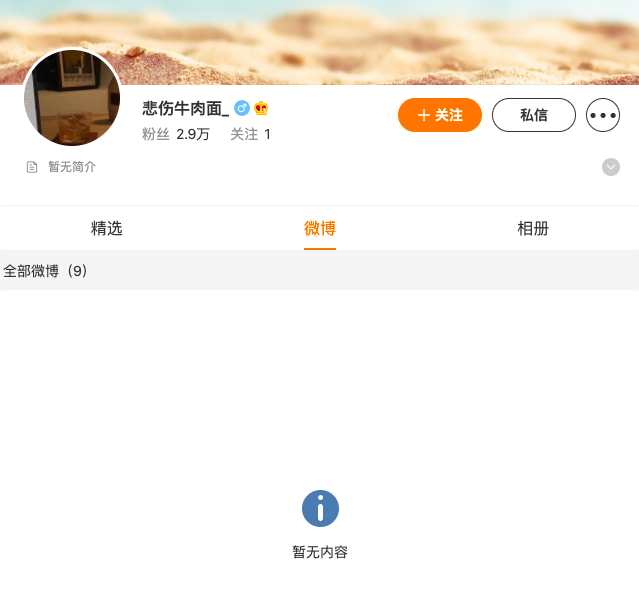Switch to the 精选 tab
Screen dimensions: 639x590
107,228
